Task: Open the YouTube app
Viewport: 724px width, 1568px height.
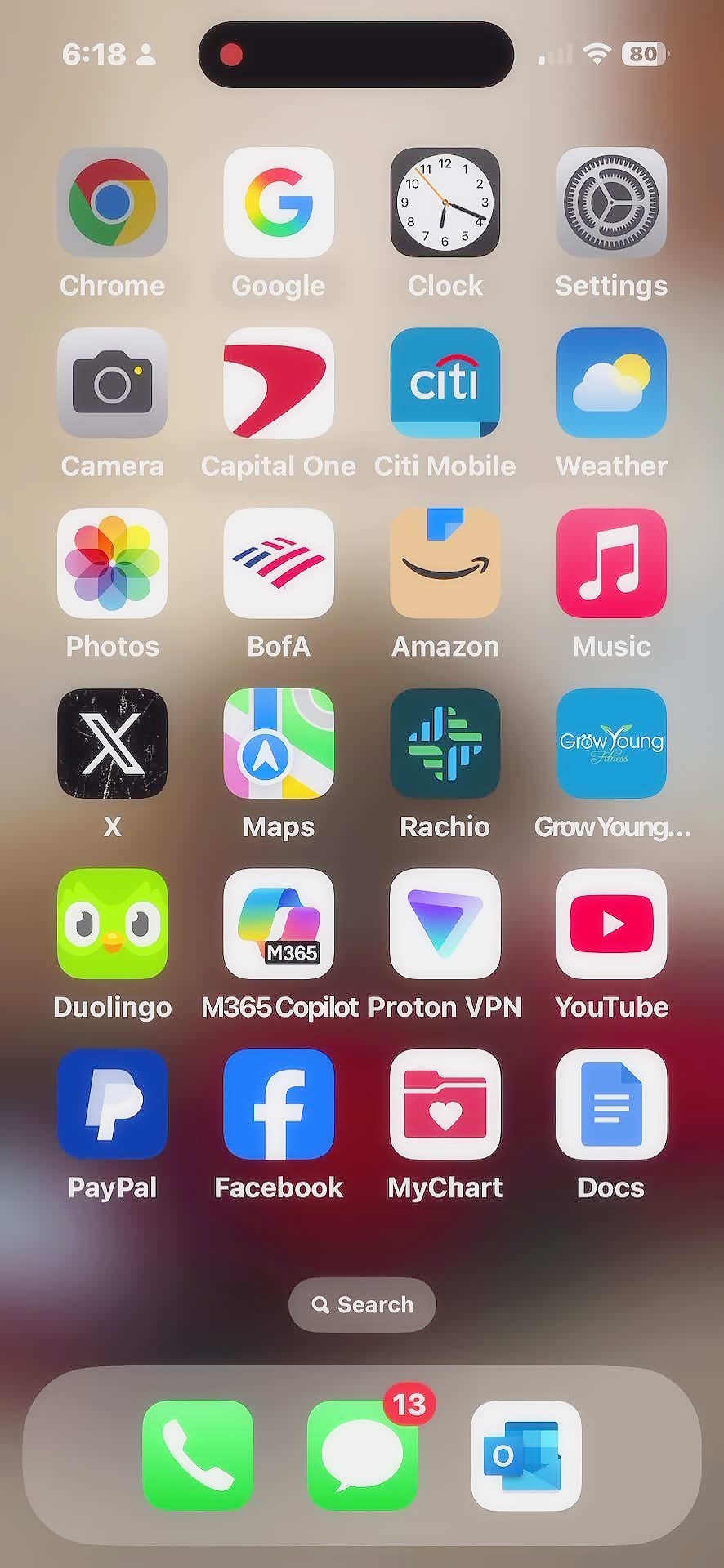Action: point(611,924)
